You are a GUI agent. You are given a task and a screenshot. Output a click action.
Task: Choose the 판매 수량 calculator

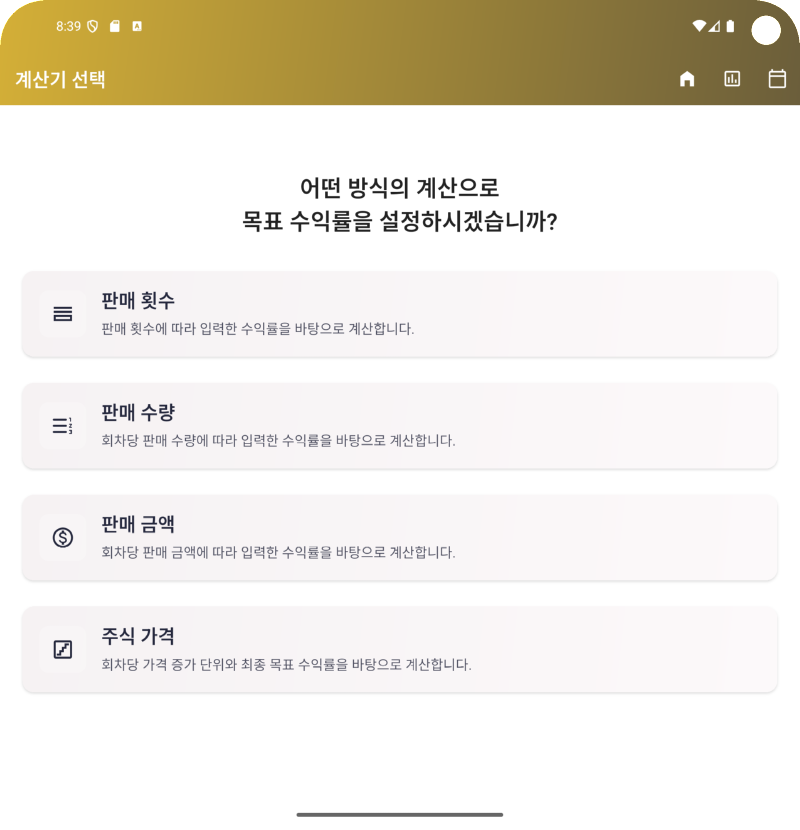tap(399, 426)
